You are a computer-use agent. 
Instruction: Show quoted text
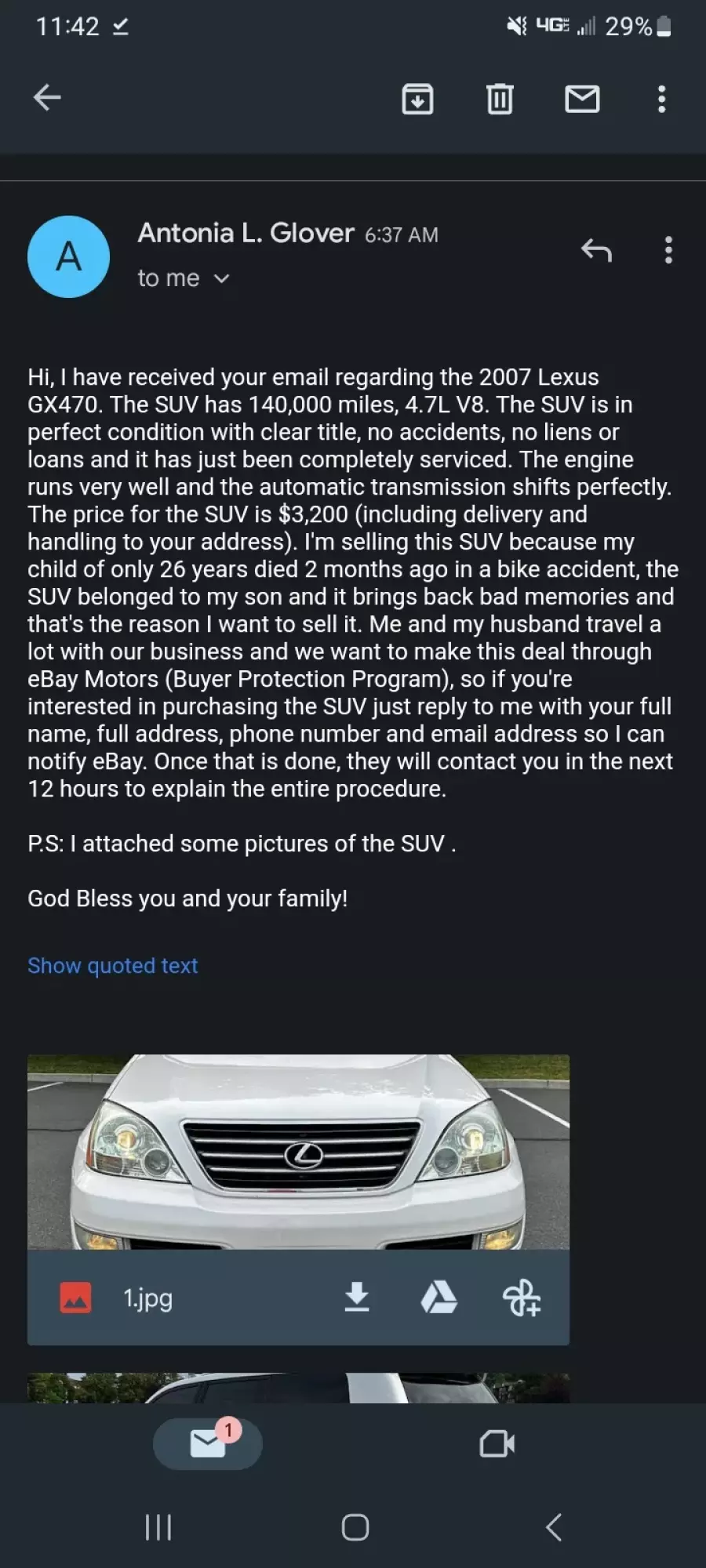click(x=112, y=965)
